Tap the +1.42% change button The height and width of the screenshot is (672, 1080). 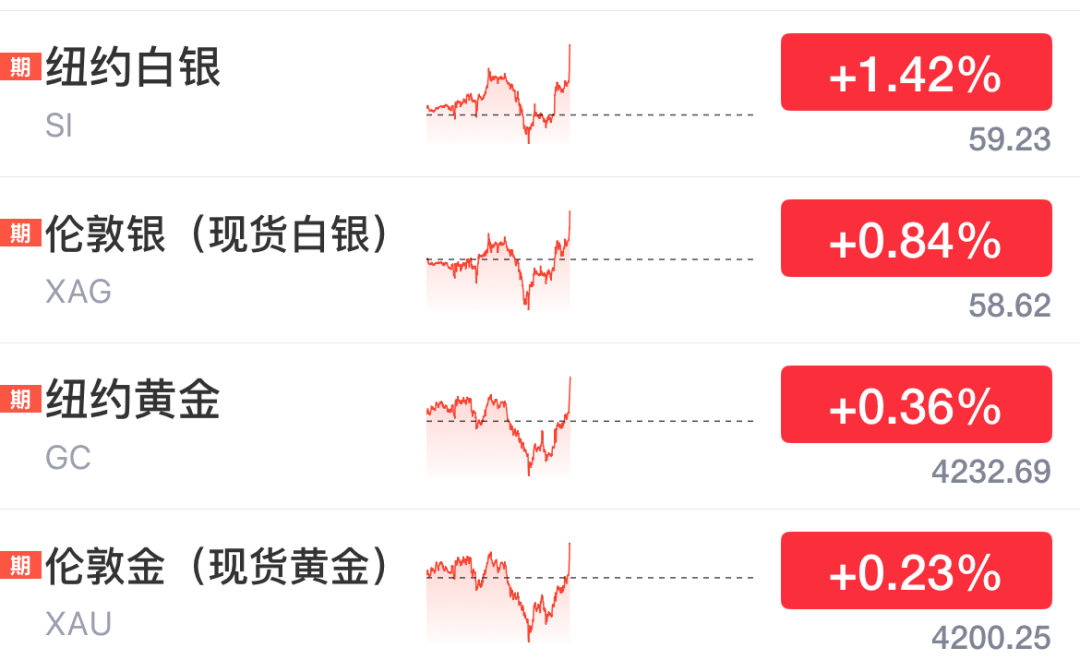tap(915, 72)
